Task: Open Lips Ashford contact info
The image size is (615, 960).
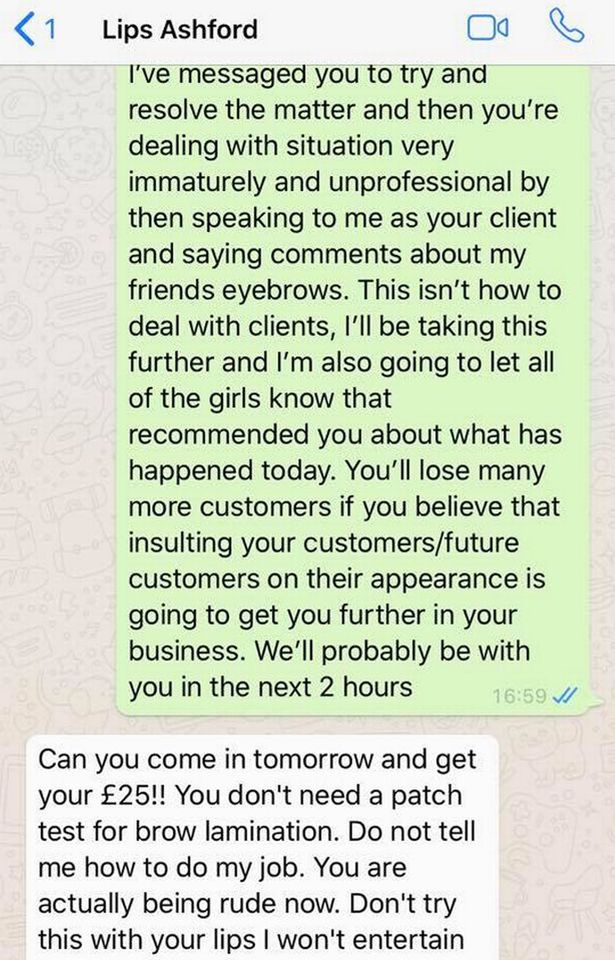Action: click(x=180, y=29)
